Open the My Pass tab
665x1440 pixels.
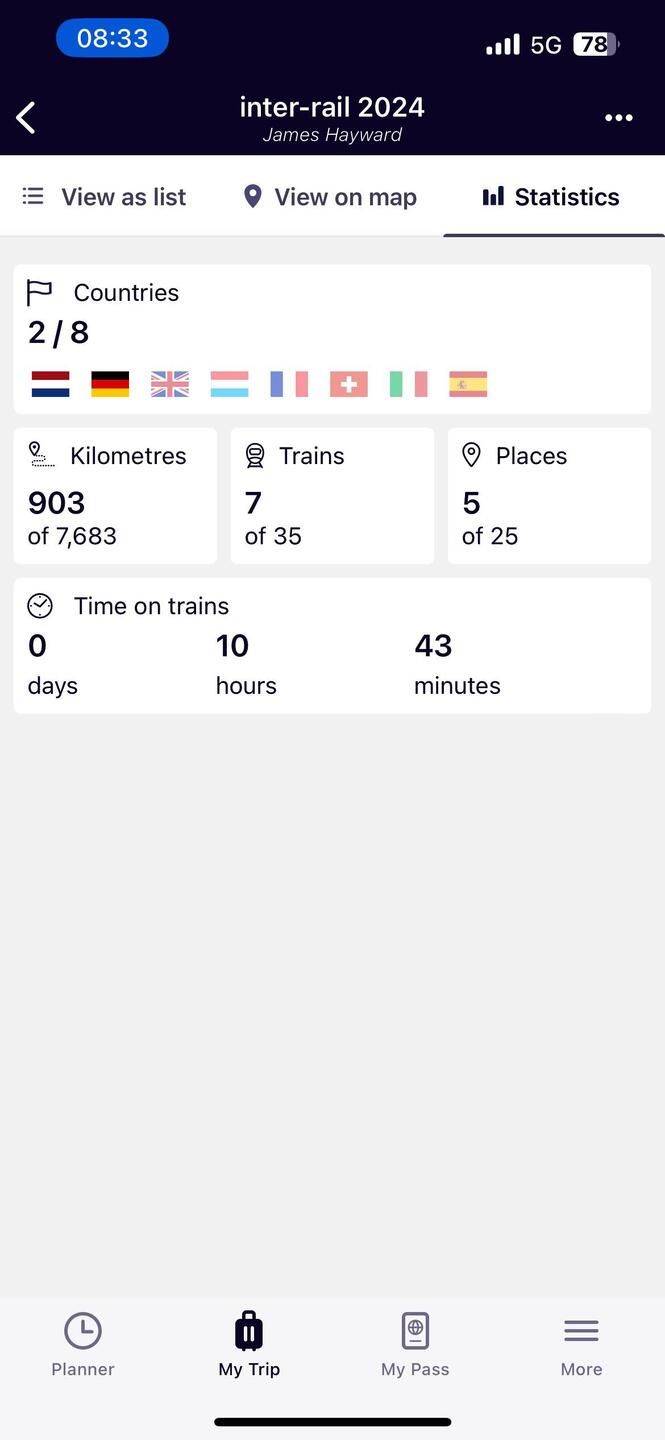coord(415,1345)
